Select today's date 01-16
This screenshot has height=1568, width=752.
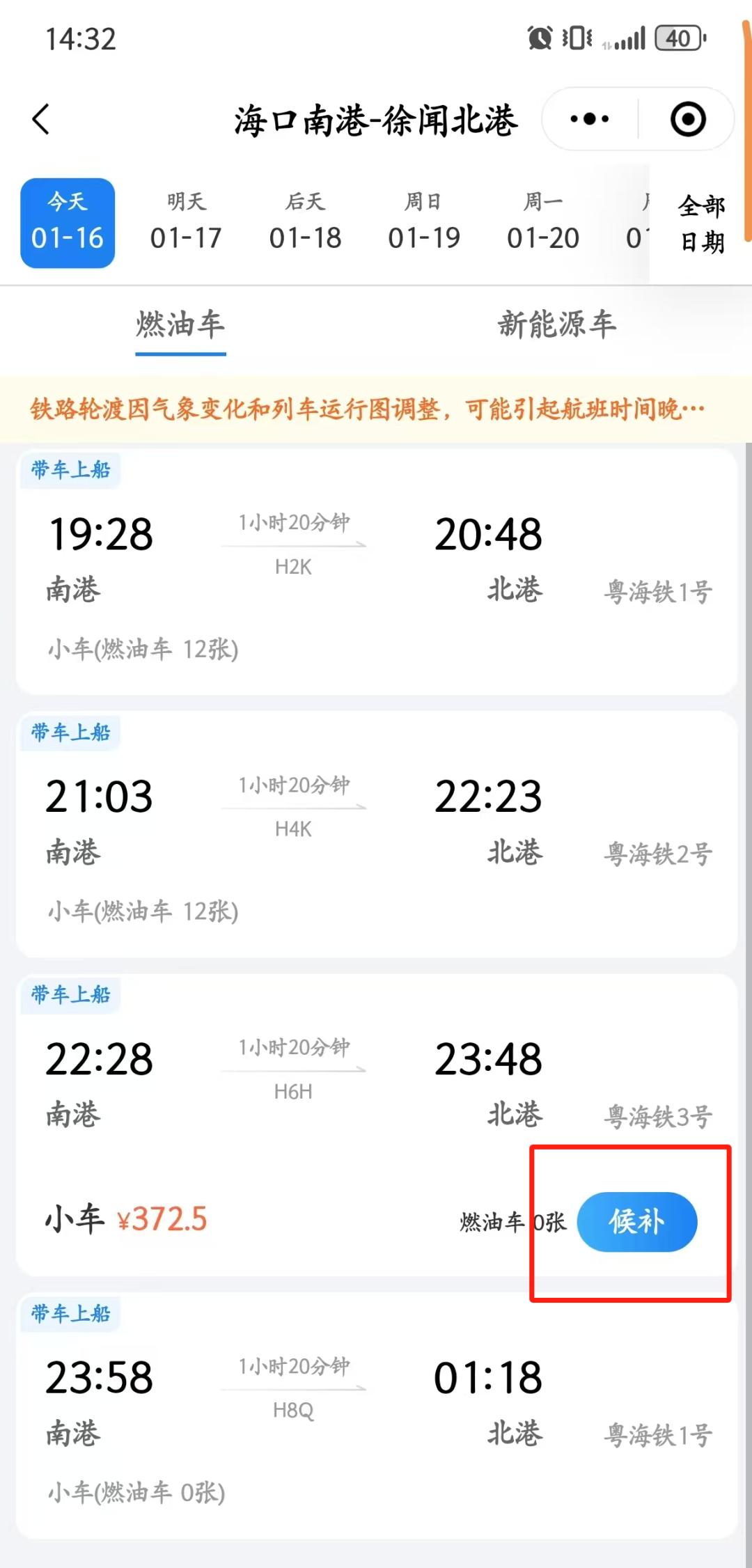68,223
